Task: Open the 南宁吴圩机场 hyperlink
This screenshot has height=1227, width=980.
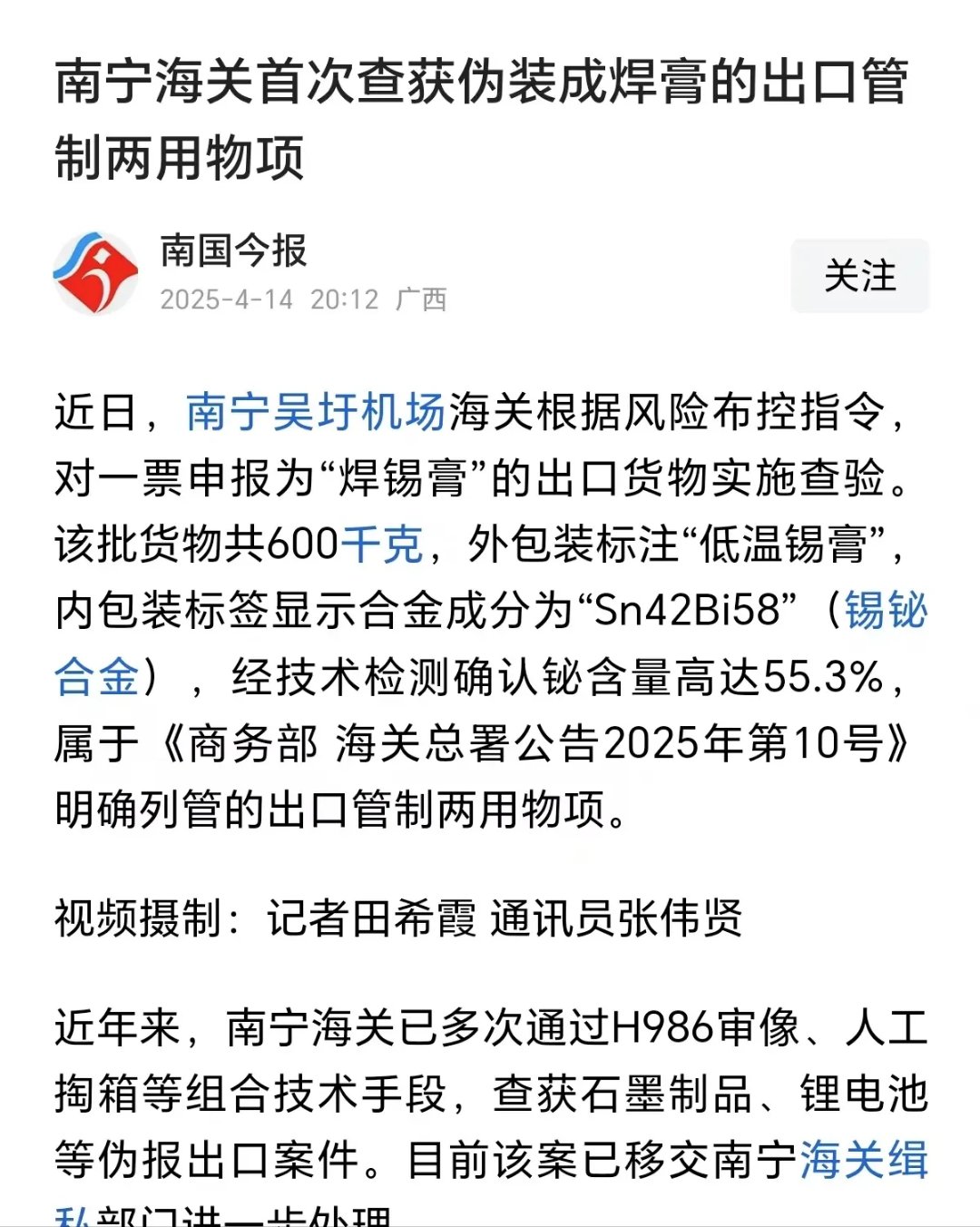Action: pyautogui.click(x=313, y=413)
